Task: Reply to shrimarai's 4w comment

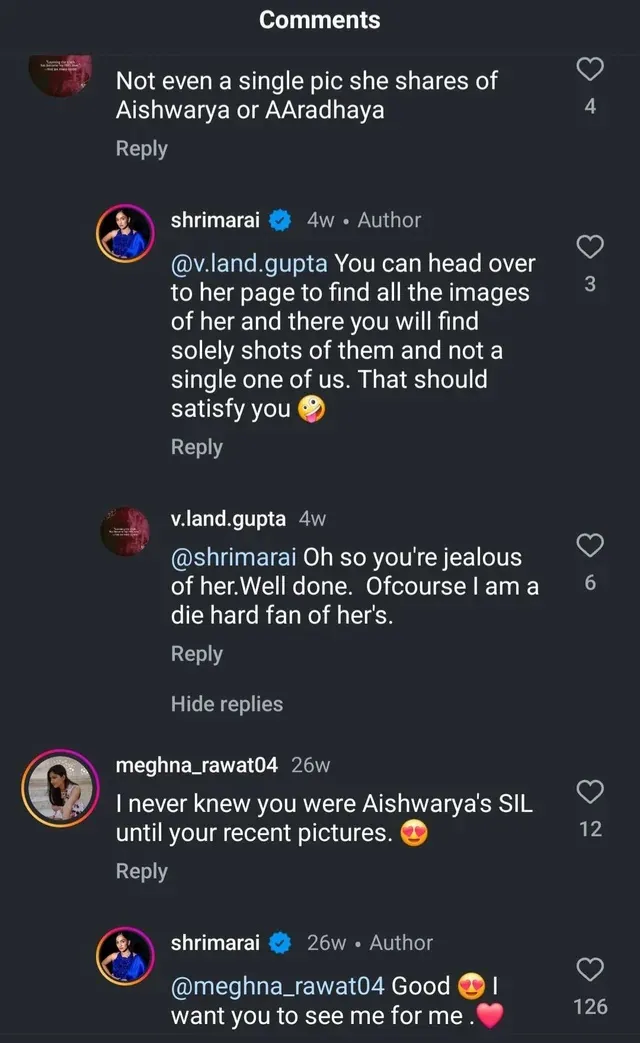Action: click(x=196, y=447)
